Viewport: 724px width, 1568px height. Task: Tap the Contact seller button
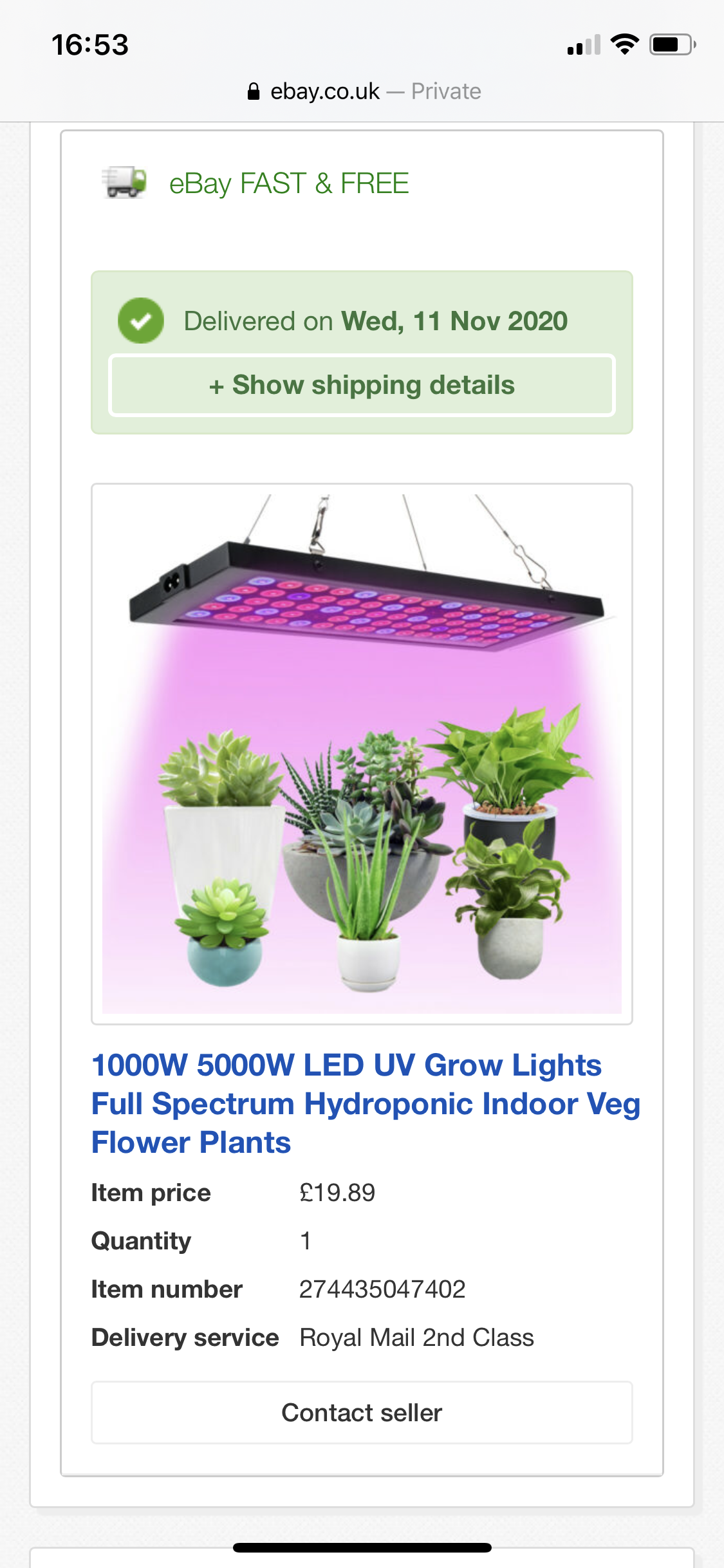(x=362, y=1413)
